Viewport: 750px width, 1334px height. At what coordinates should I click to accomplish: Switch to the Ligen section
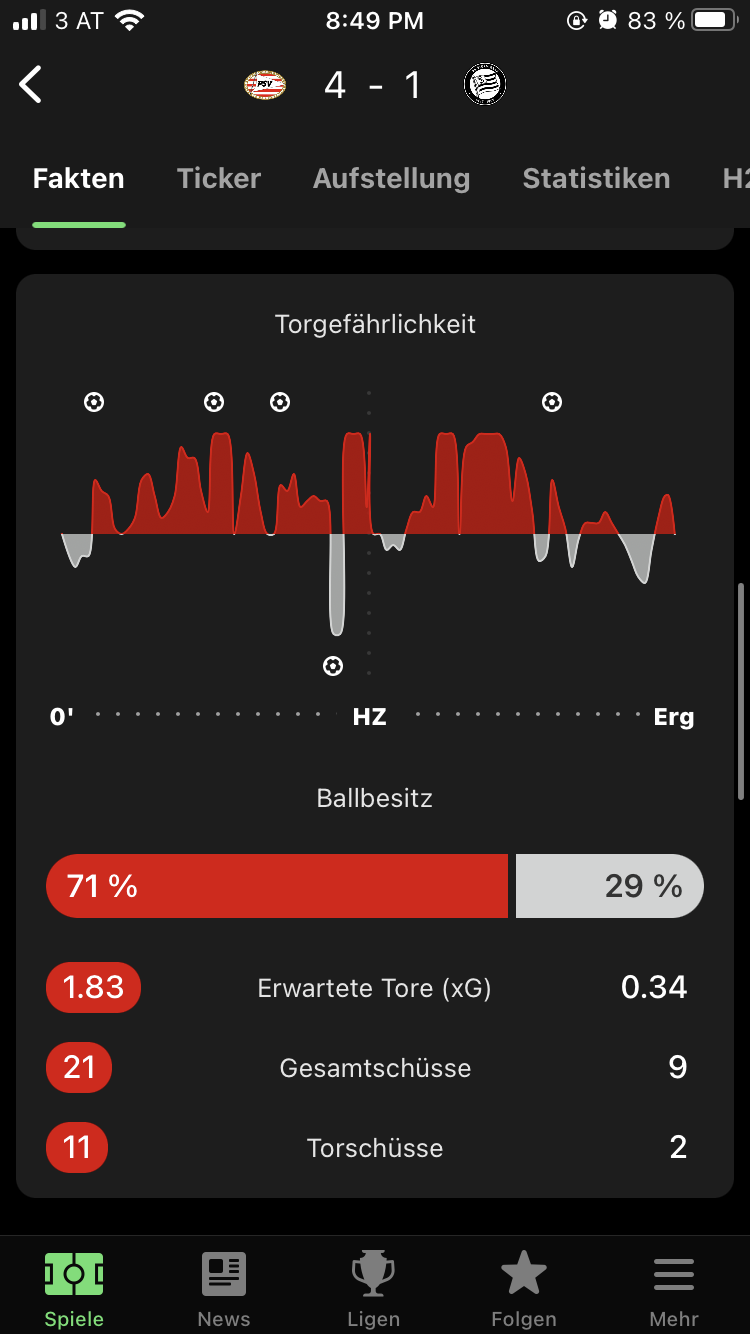[x=374, y=1290]
